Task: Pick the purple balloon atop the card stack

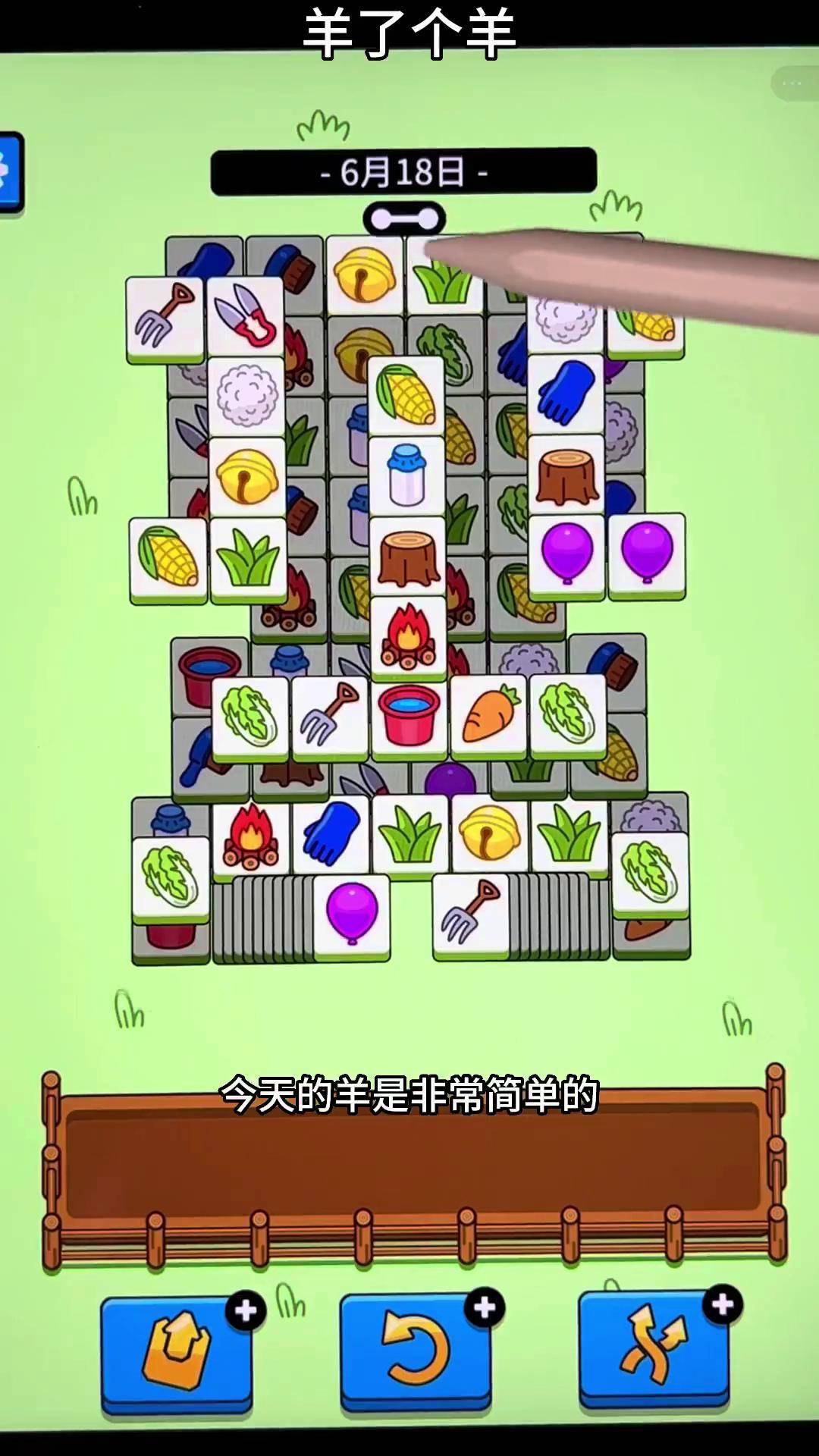Action: coord(351,915)
